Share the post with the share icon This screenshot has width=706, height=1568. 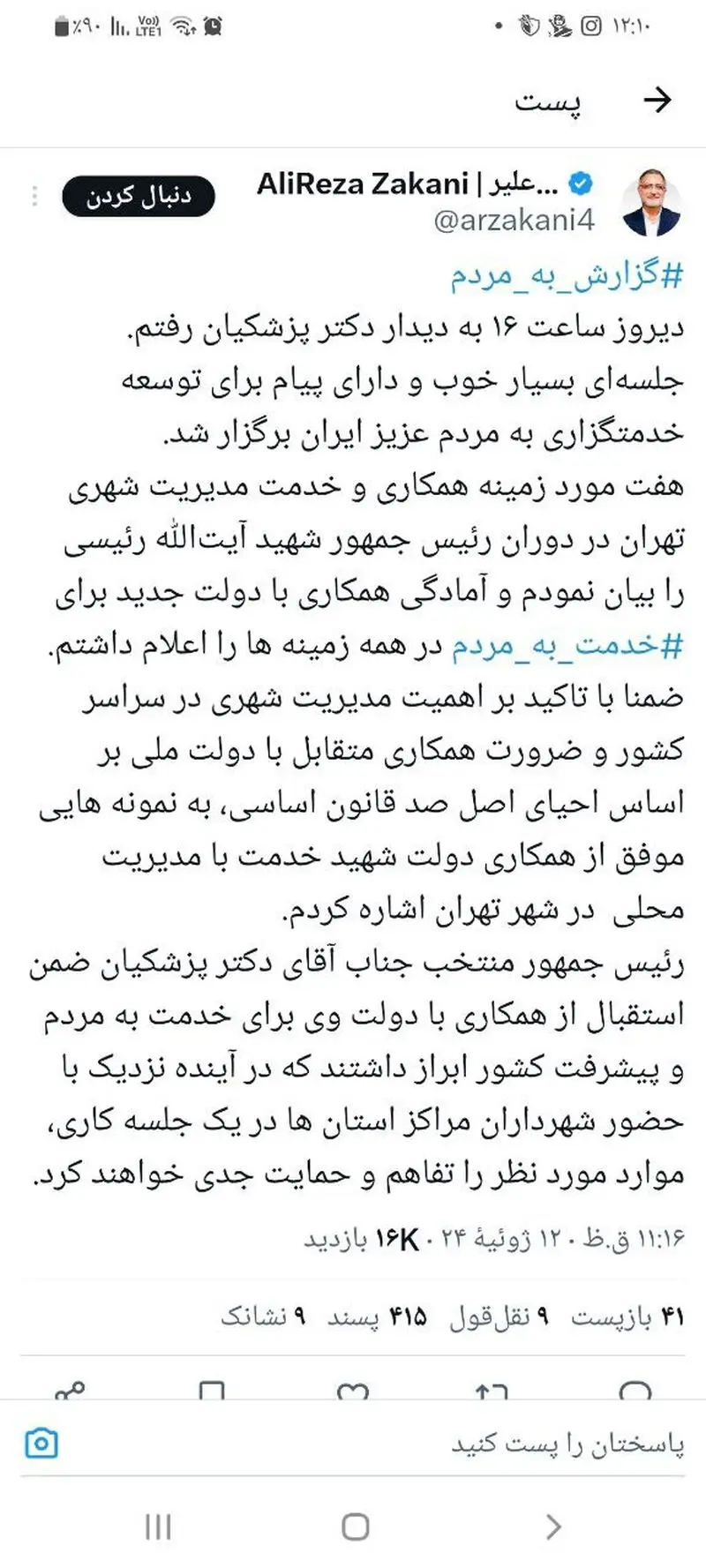coord(70,1392)
